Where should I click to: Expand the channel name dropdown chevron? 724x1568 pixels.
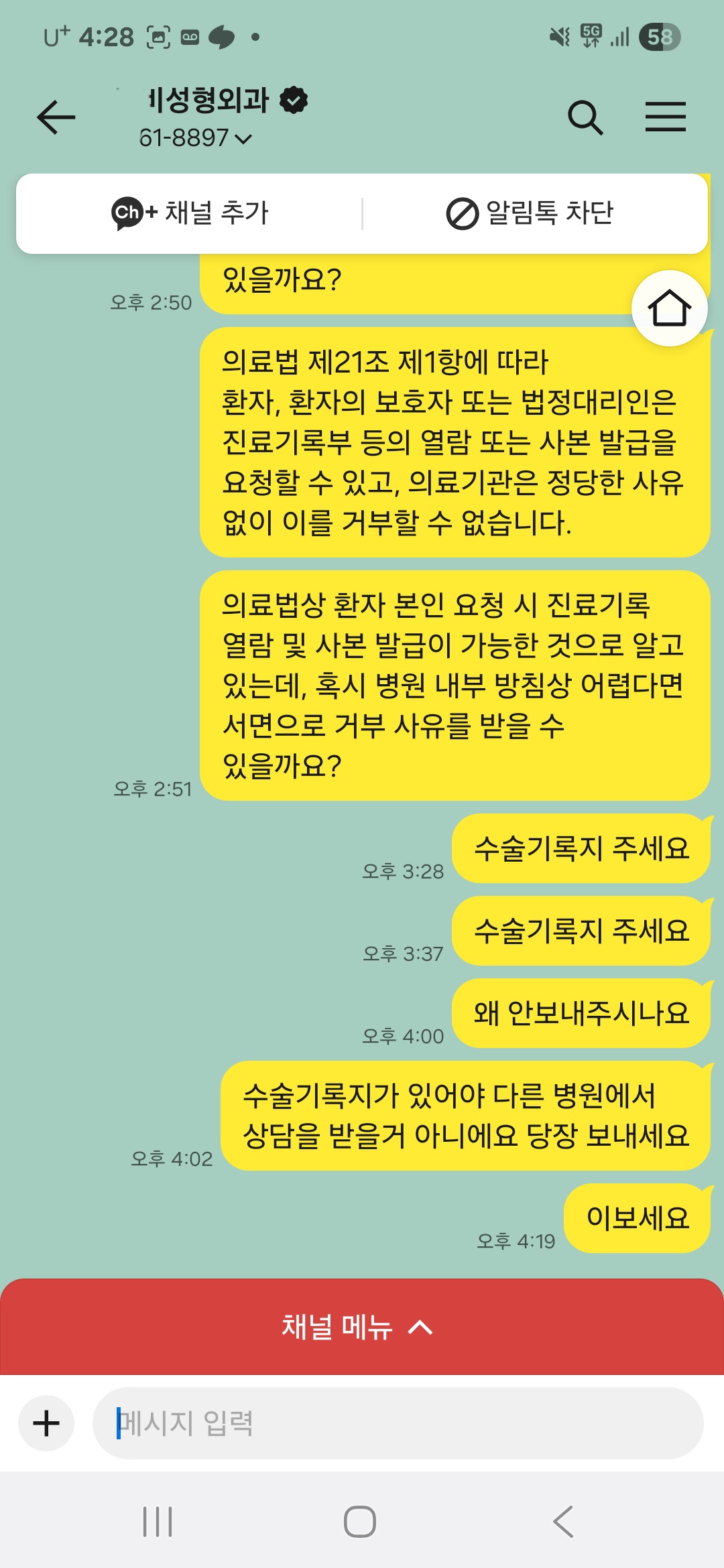(244, 139)
